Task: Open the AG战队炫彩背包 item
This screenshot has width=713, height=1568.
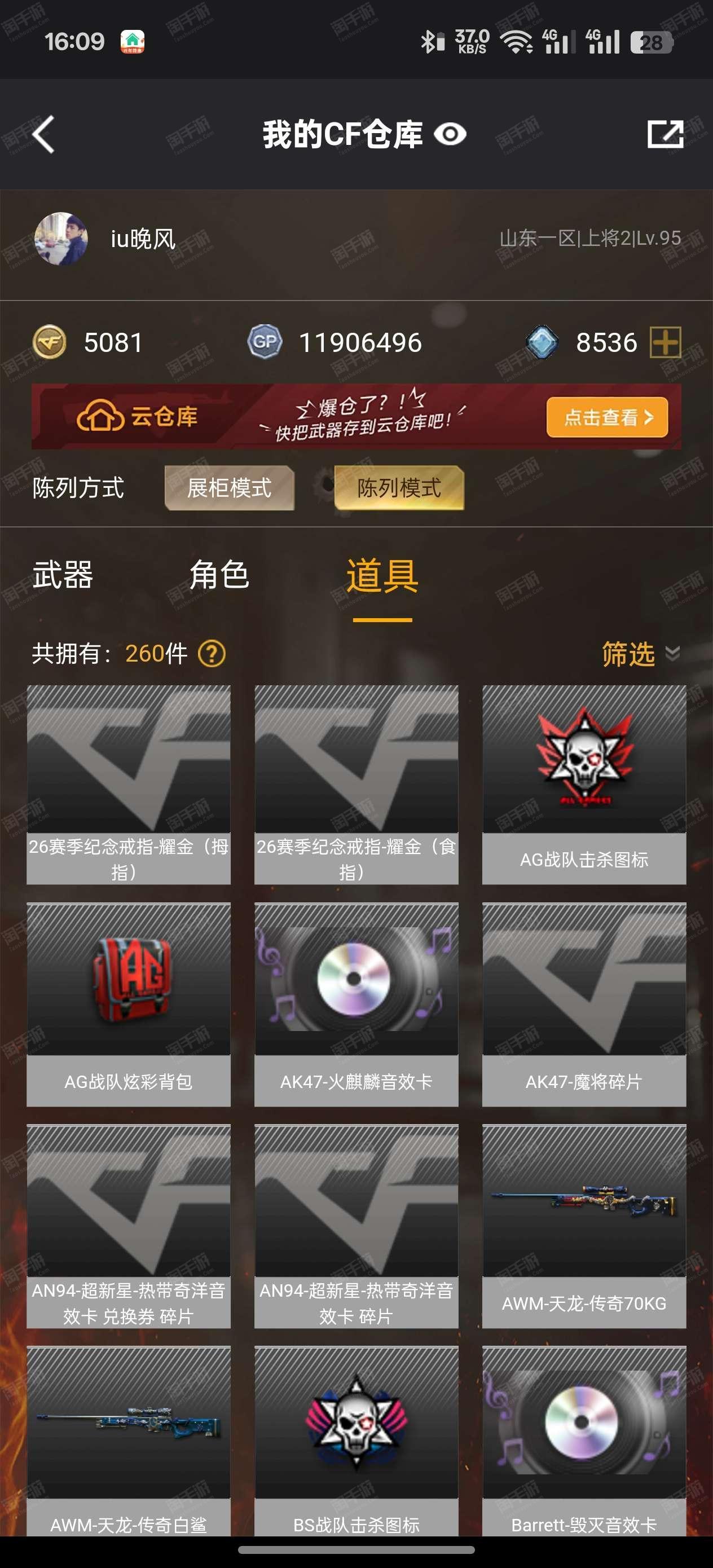Action: pyautogui.click(x=129, y=1005)
